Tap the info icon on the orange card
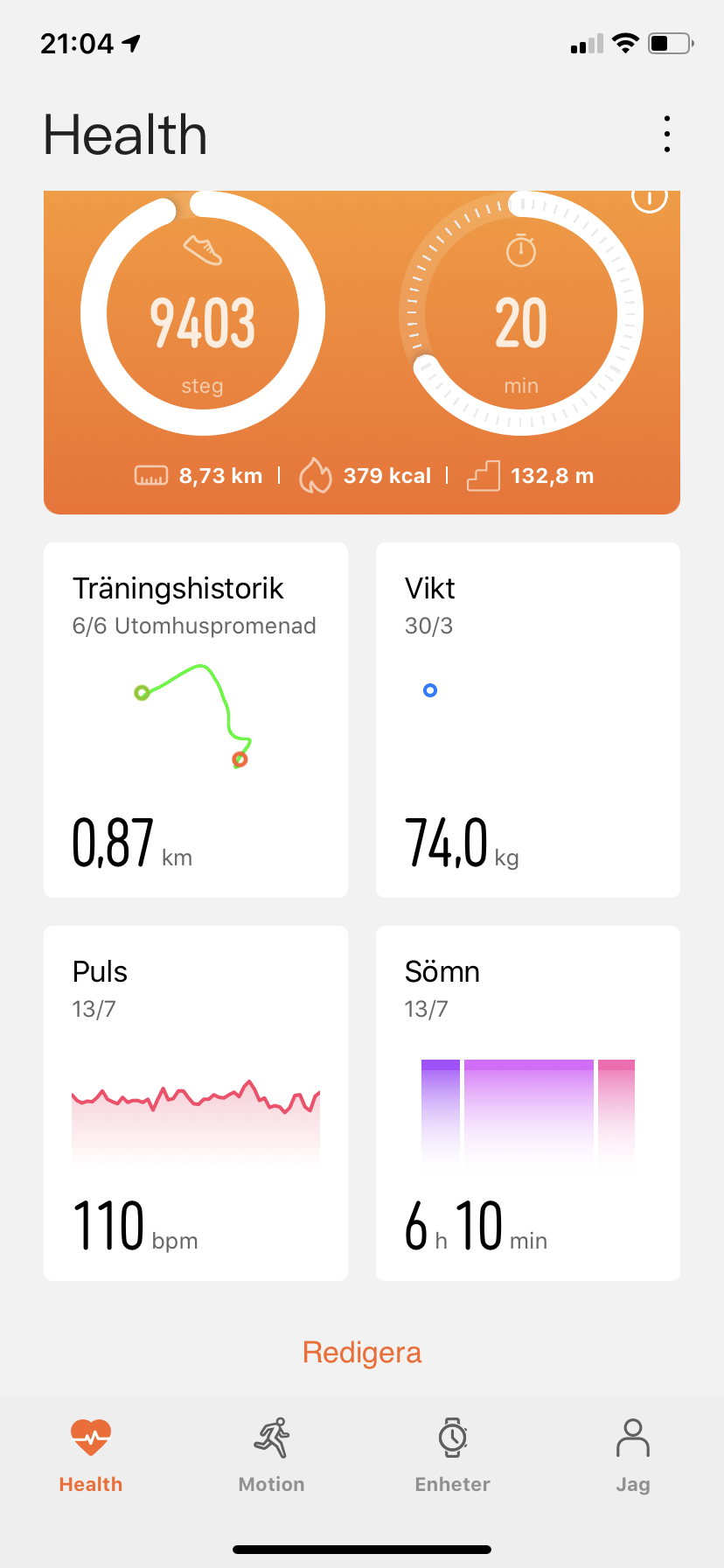 (x=649, y=199)
